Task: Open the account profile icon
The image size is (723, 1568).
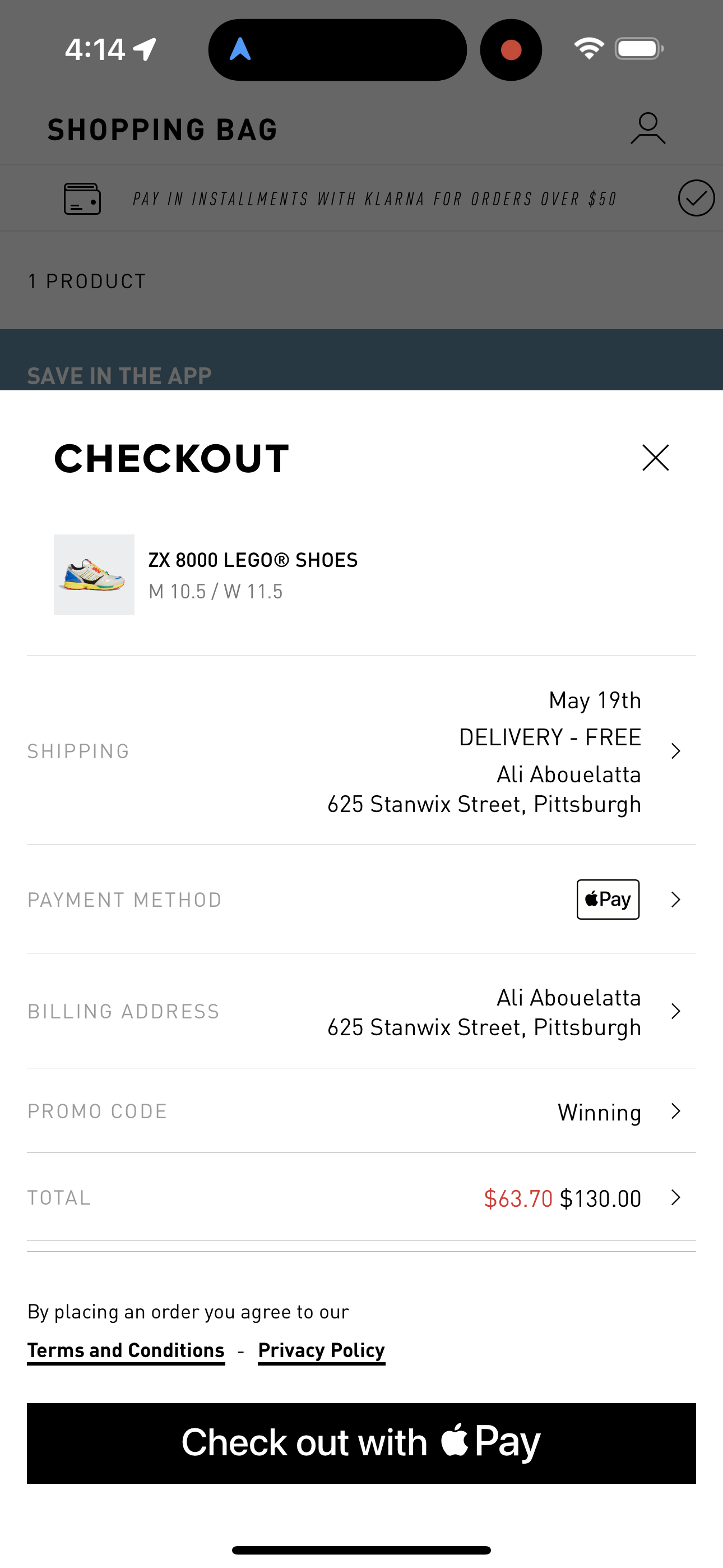Action: pos(647,128)
